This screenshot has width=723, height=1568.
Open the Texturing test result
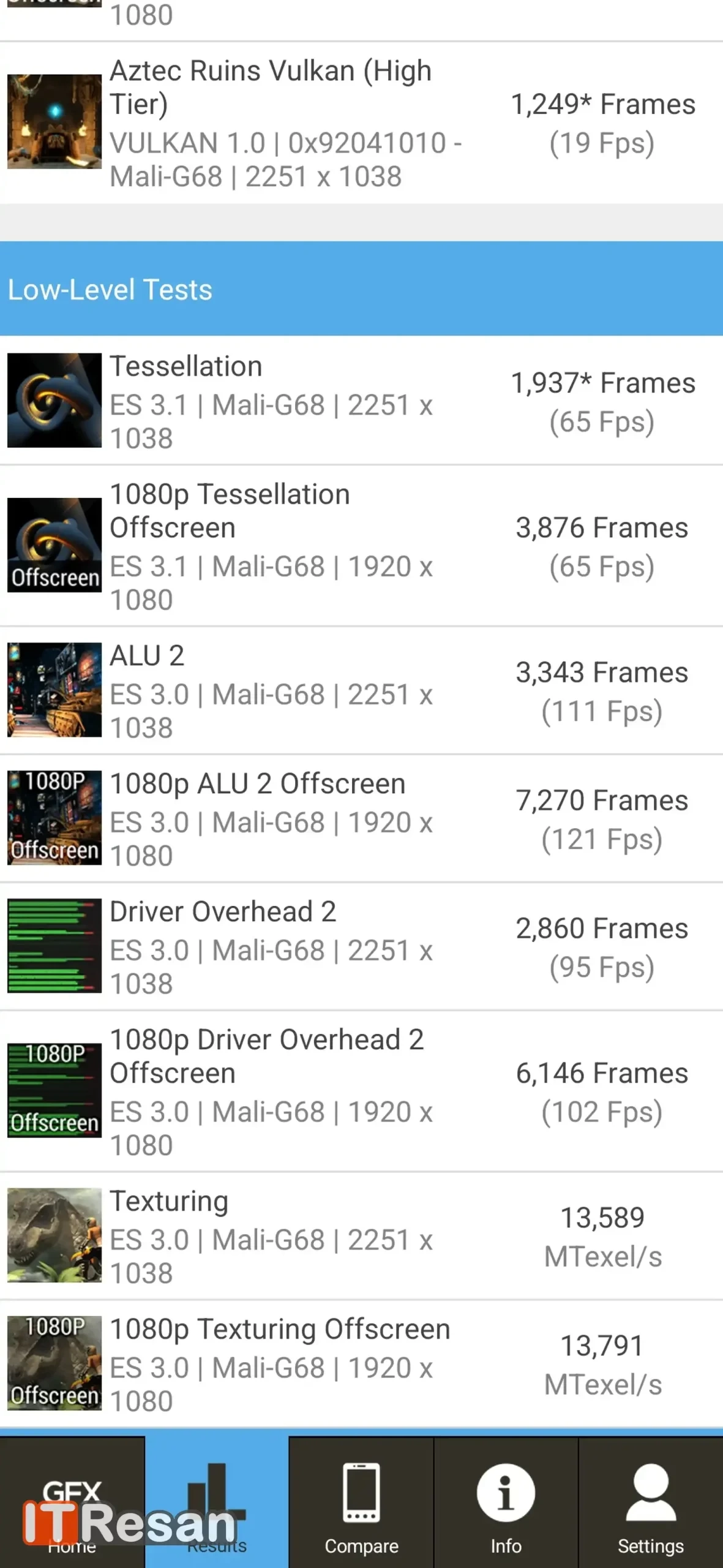click(x=361, y=1235)
